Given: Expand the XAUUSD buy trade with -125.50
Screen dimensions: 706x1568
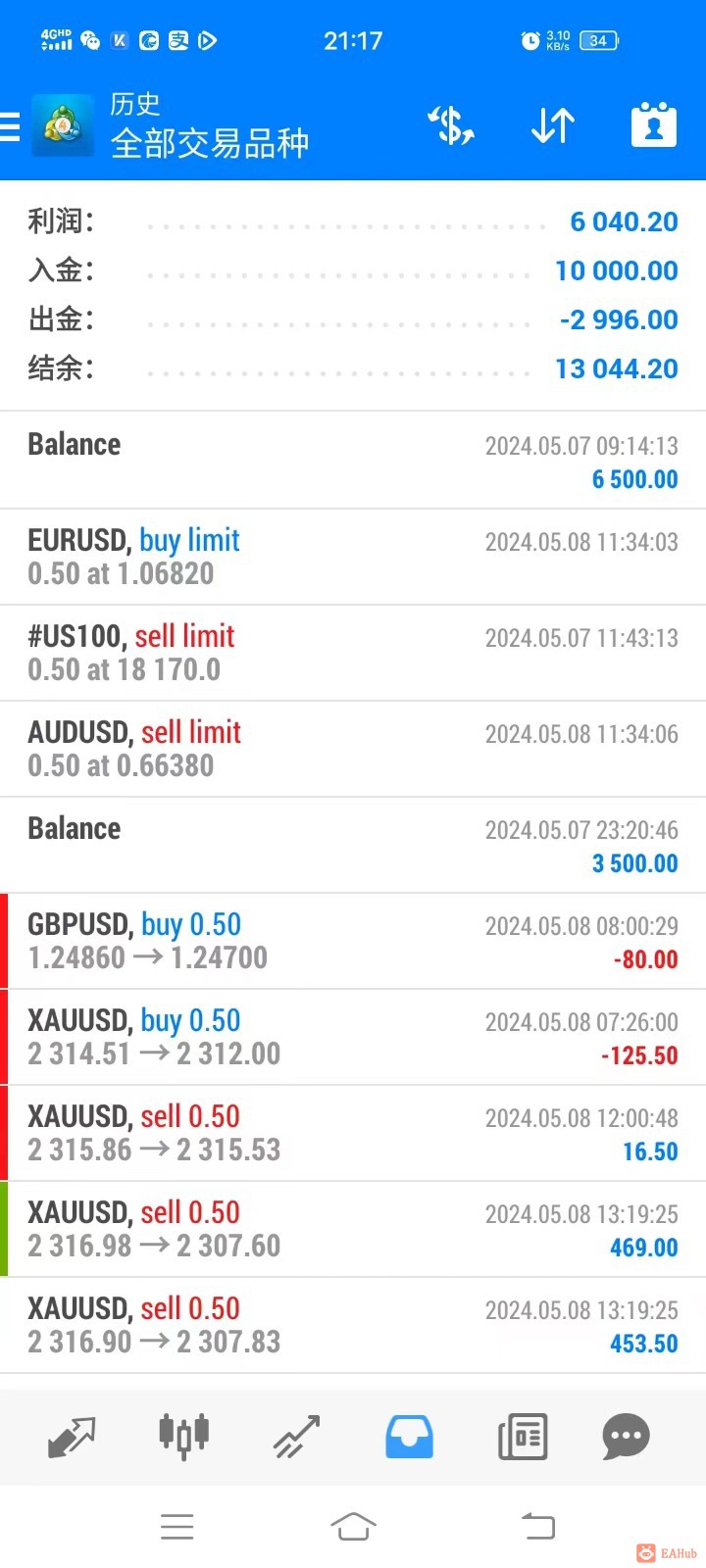Looking at the screenshot, I should tap(353, 1037).
